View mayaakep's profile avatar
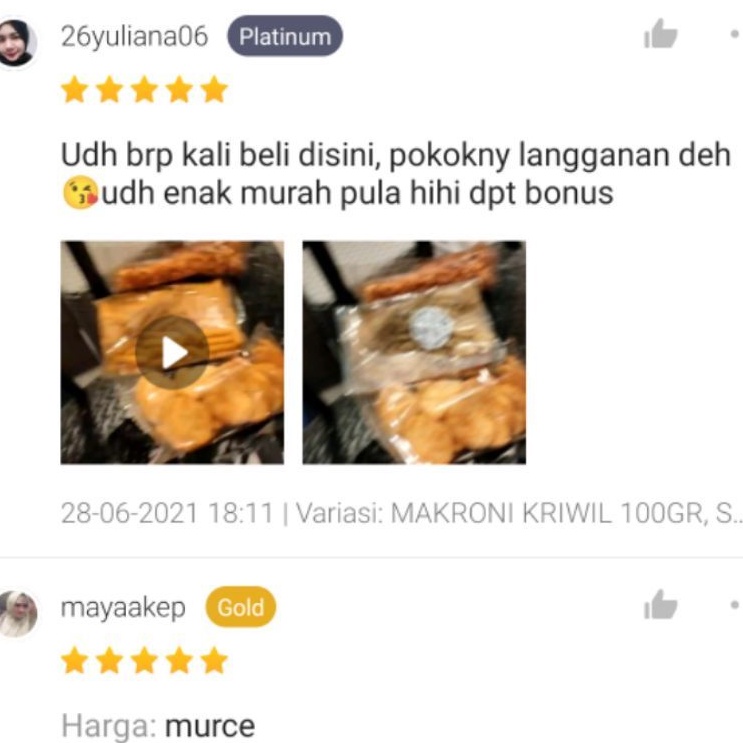 (x=17, y=612)
